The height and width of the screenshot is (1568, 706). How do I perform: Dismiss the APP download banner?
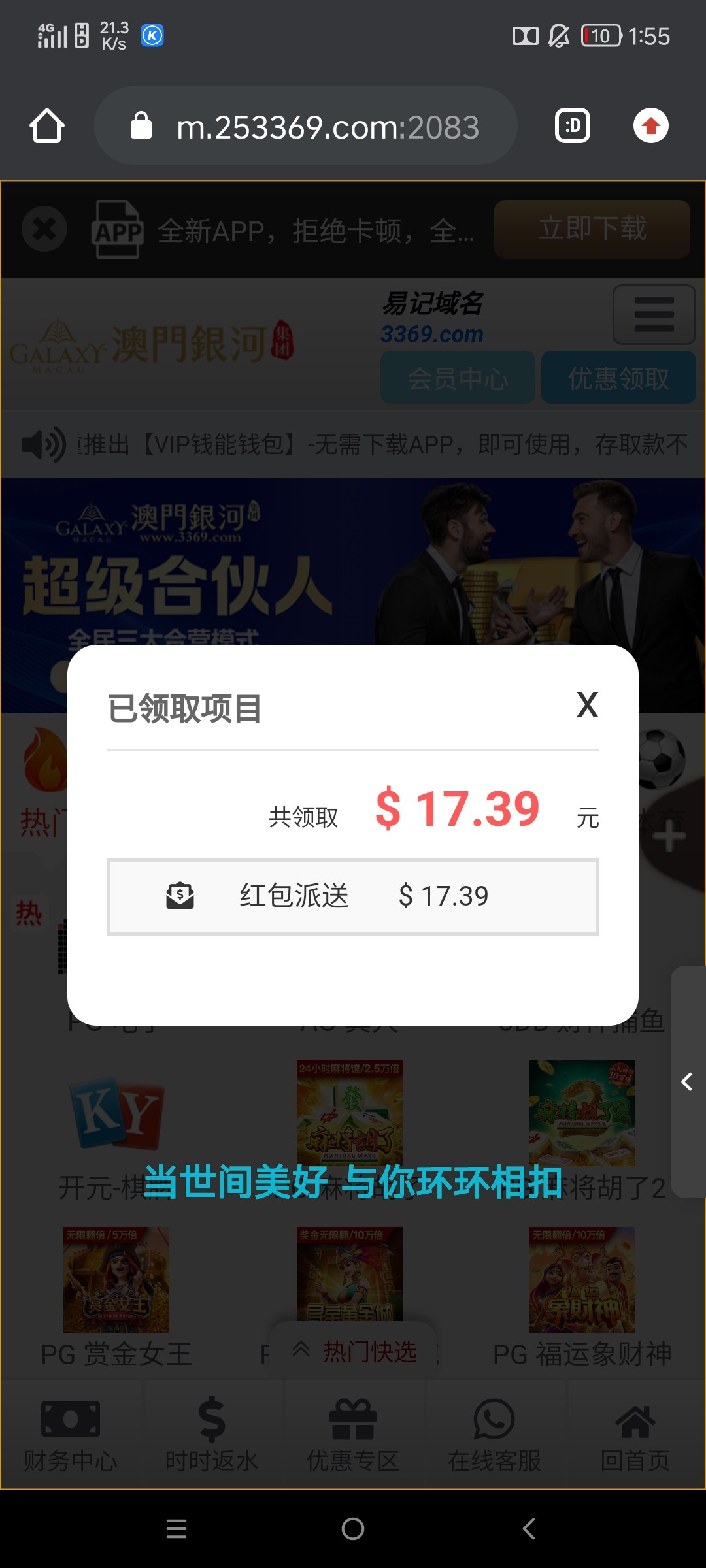[x=44, y=229]
